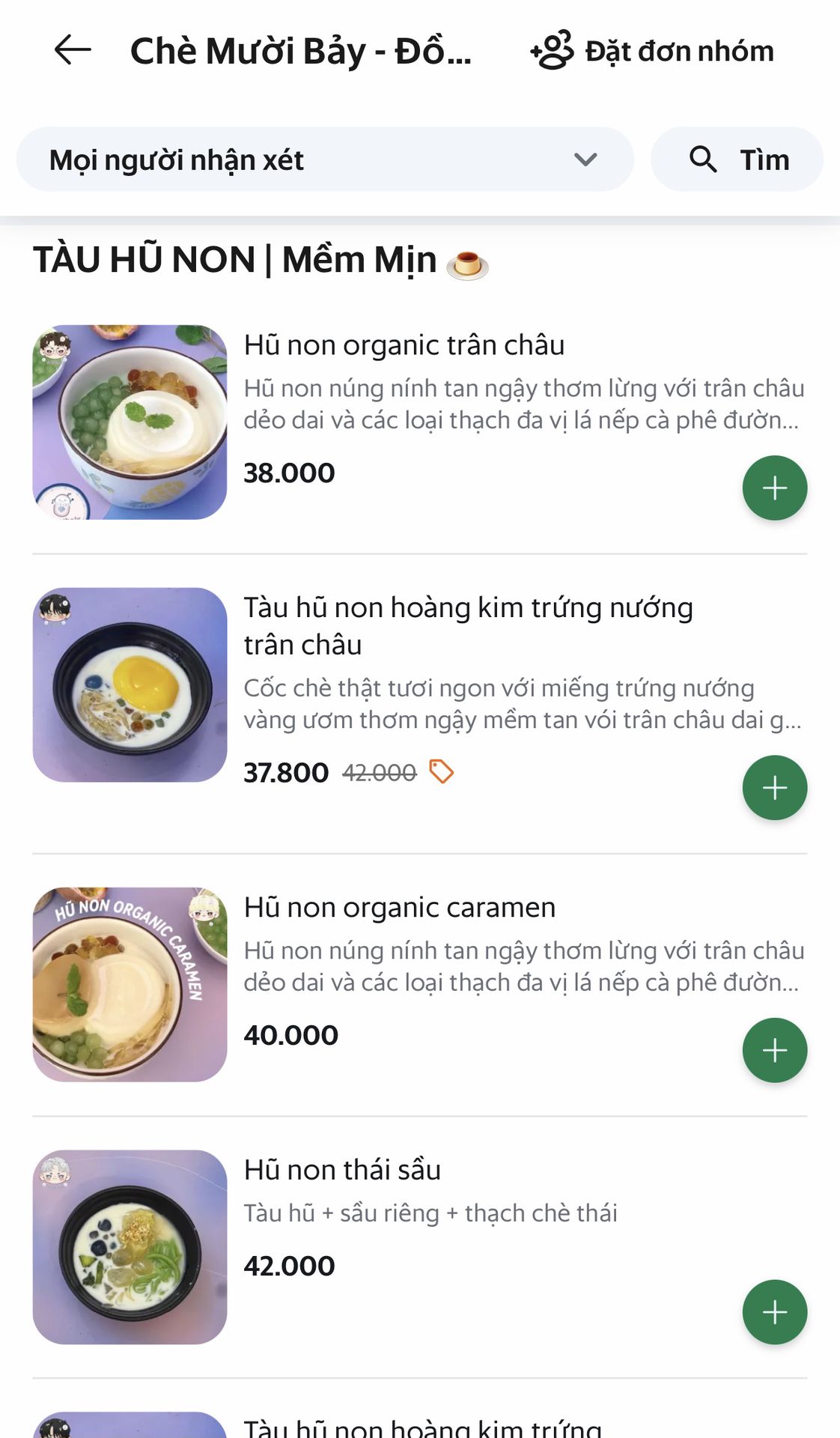Add Hũ non organic trân châu to cart
Screen dimensions: 840x1438
click(x=774, y=488)
